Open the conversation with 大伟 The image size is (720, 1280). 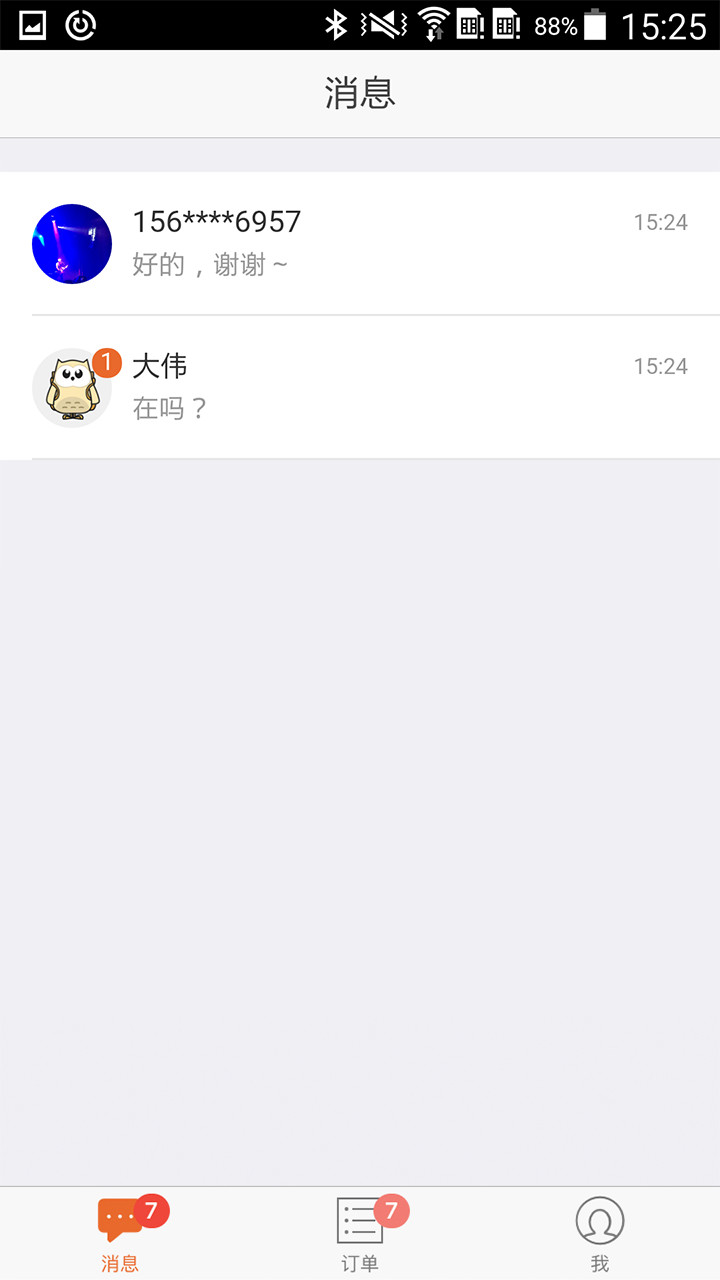tap(360, 387)
